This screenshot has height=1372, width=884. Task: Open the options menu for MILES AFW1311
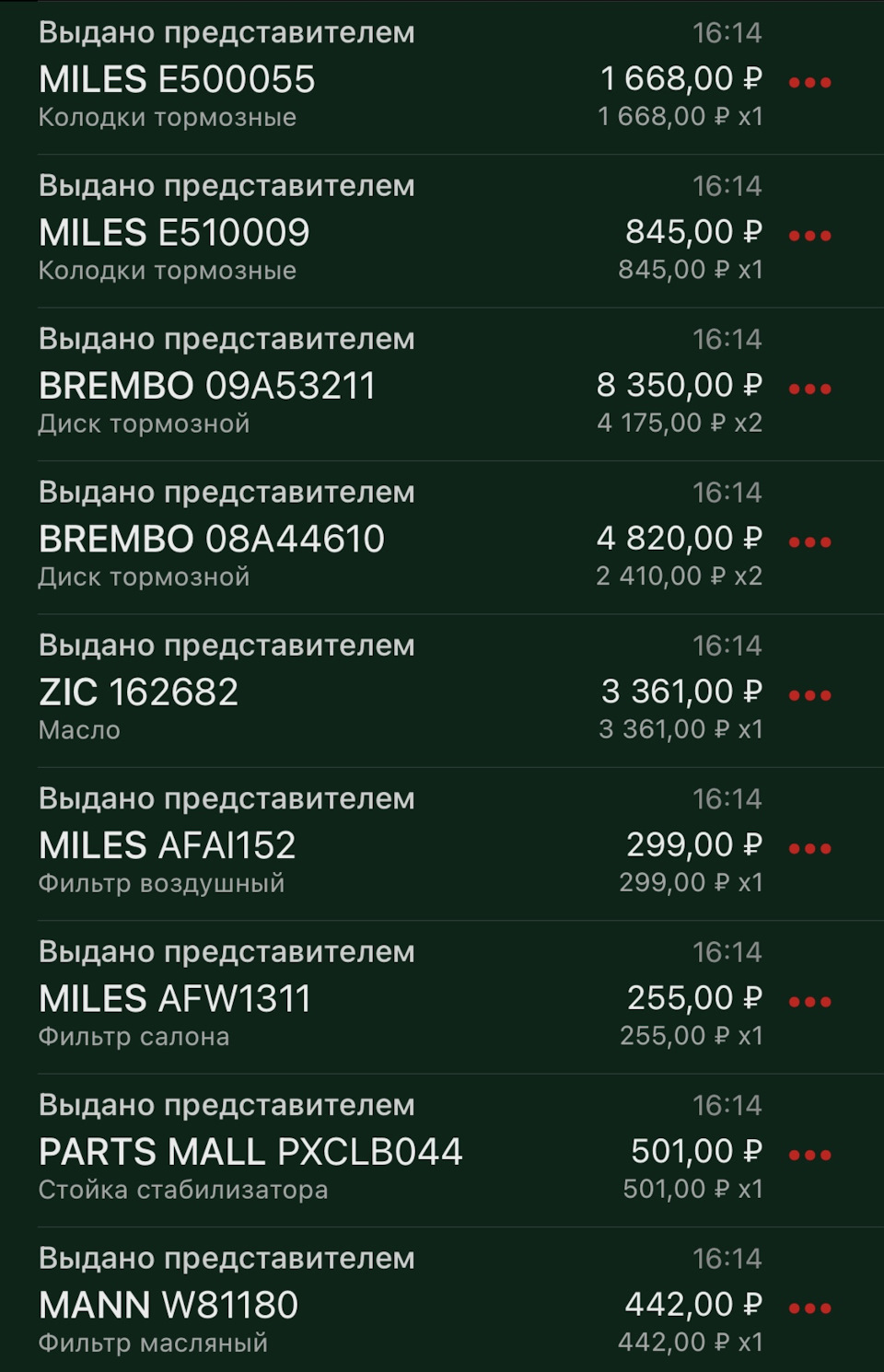(810, 1002)
